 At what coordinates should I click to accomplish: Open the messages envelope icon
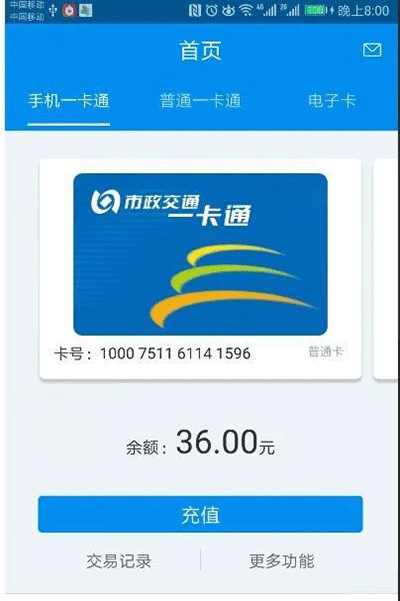[372, 50]
